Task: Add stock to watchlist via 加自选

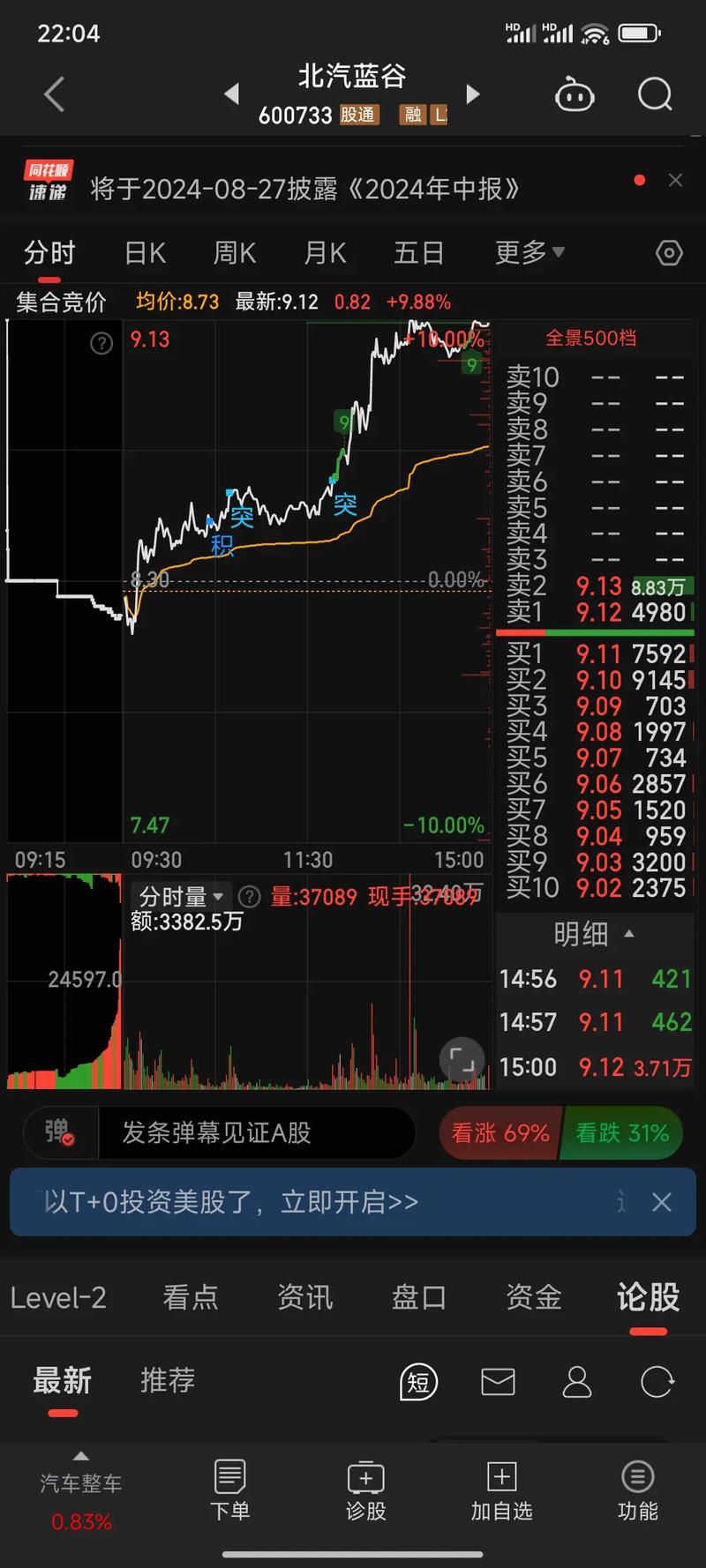Action: point(501,1490)
